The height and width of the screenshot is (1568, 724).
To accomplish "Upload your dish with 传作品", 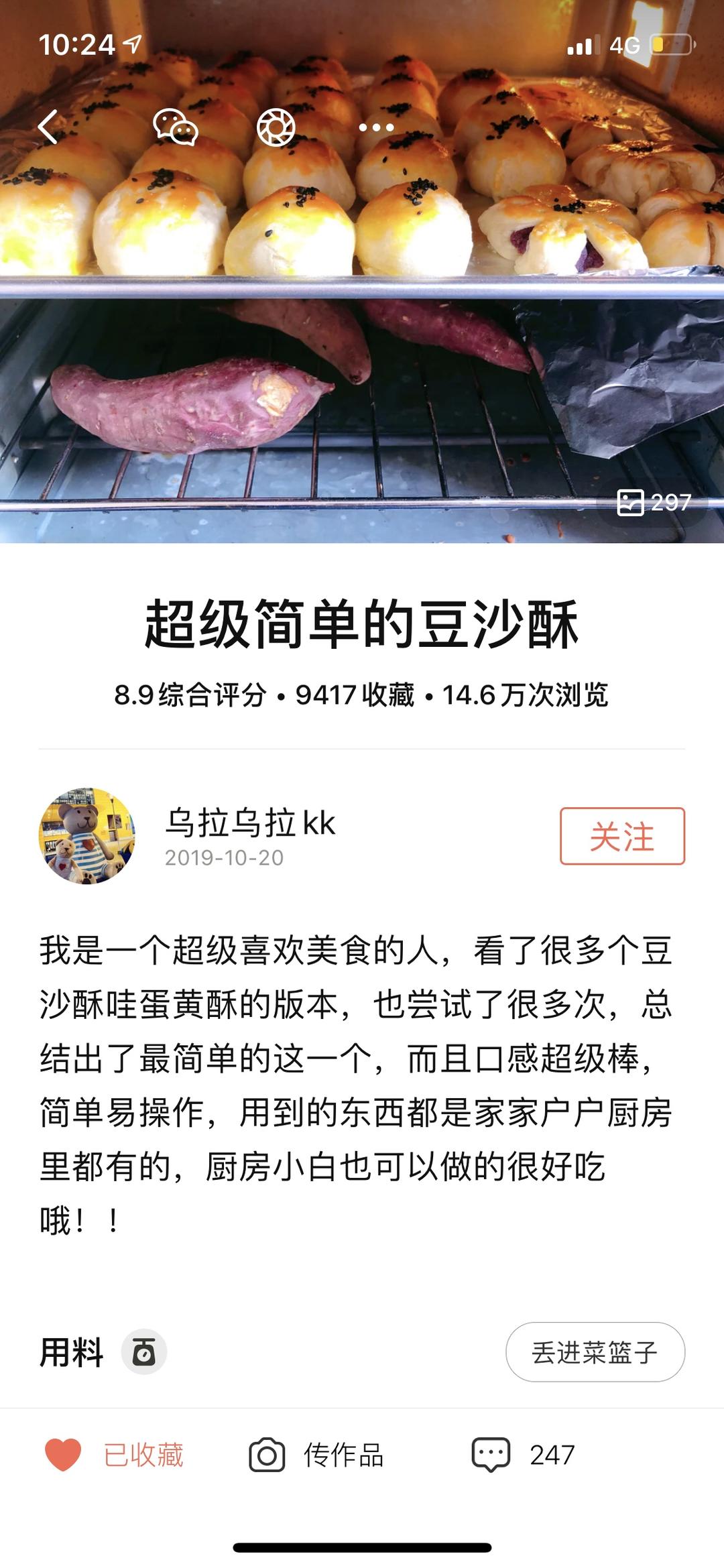I will click(x=316, y=1455).
